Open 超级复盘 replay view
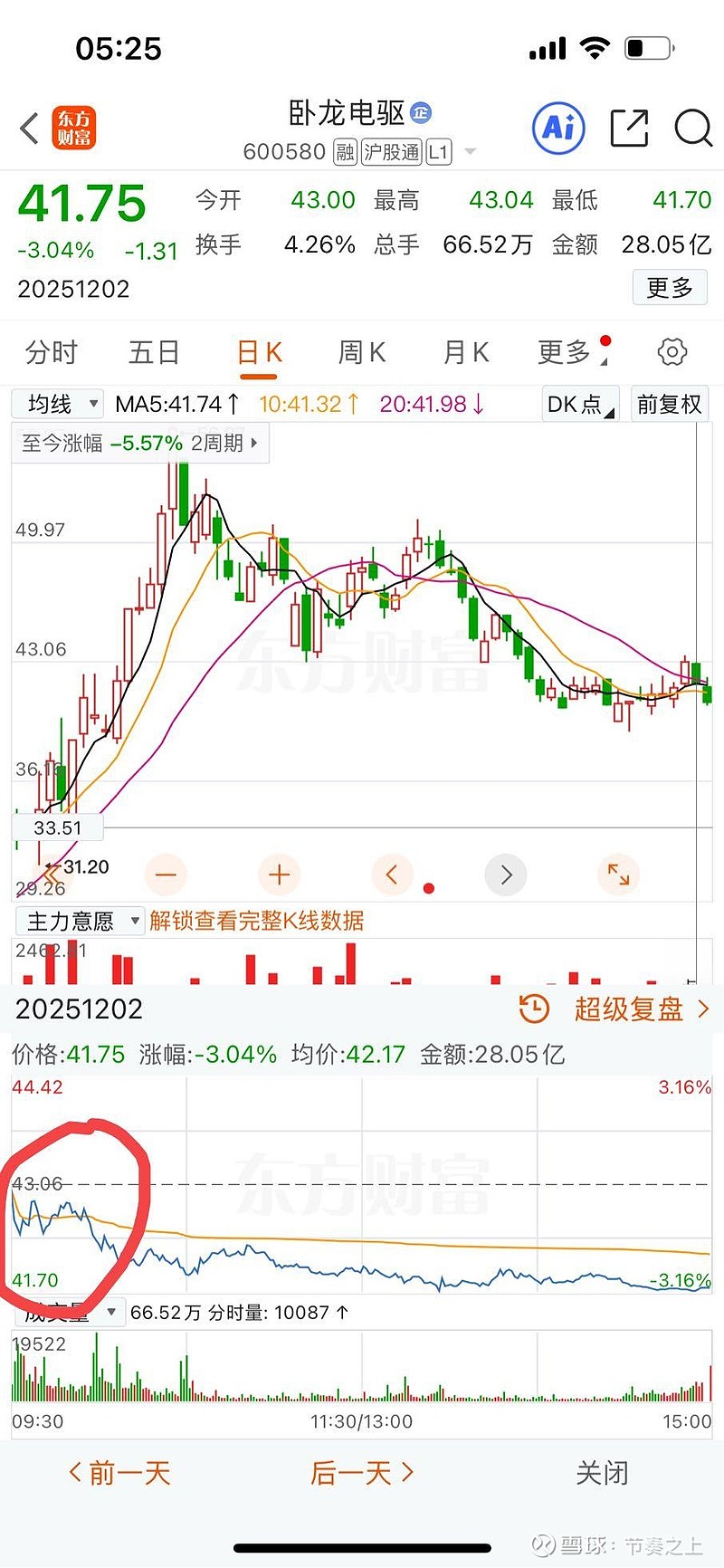Screen dimensions: 724x1568 pyautogui.click(x=630, y=1008)
